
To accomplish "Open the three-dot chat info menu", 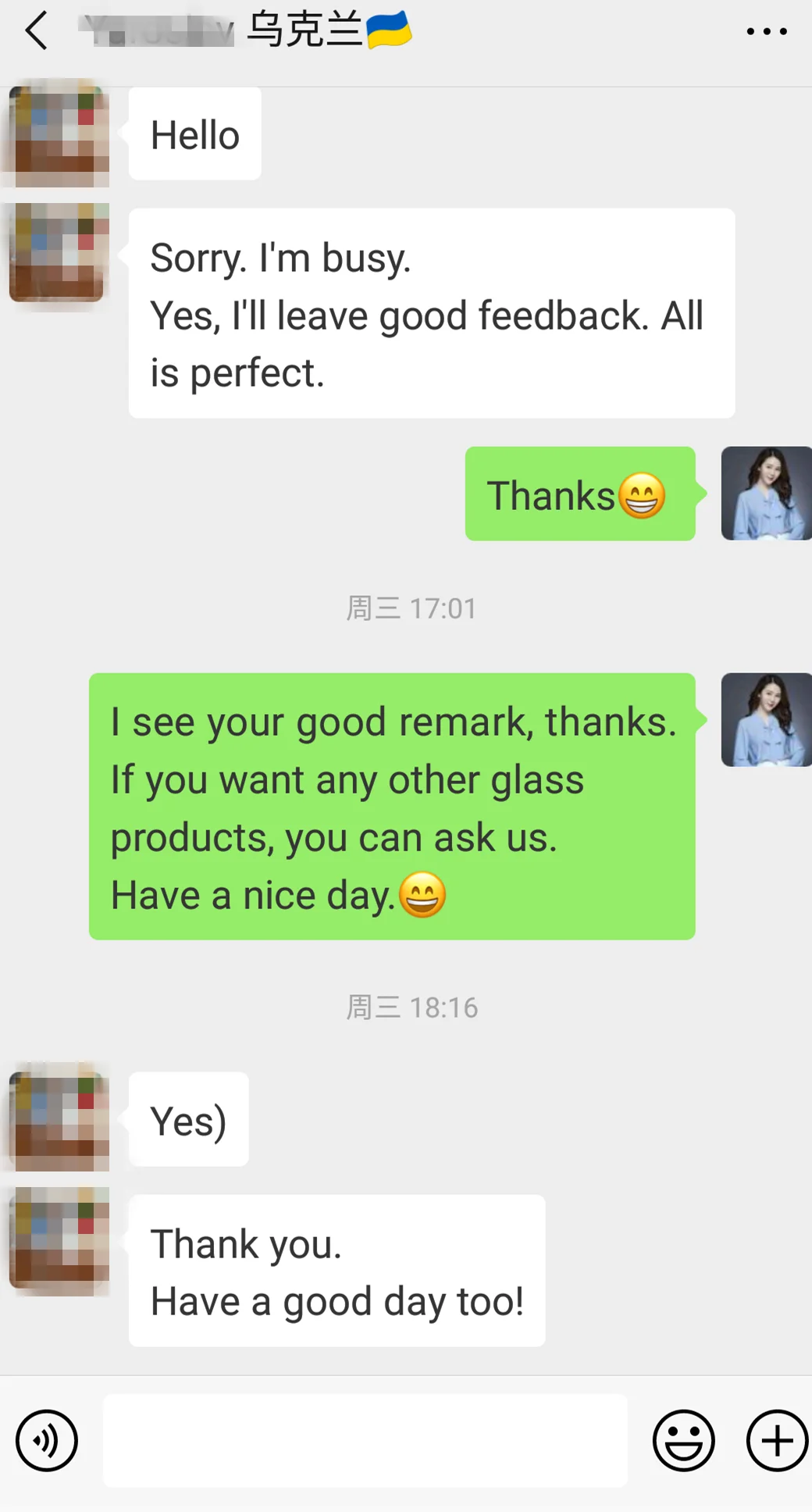I will tap(766, 31).
